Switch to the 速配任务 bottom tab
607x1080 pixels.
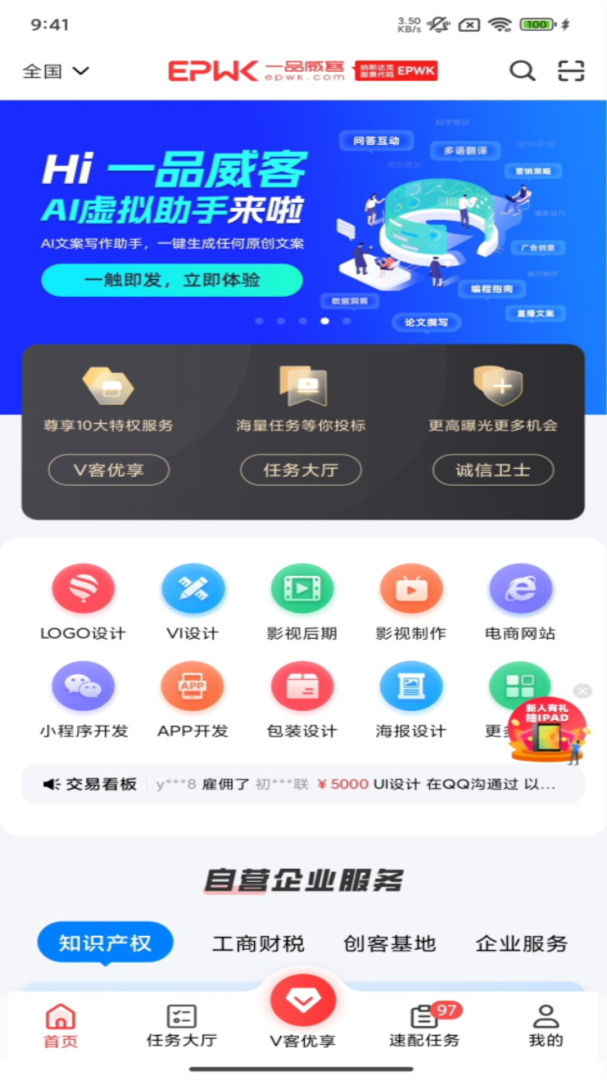tap(425, 1025)
